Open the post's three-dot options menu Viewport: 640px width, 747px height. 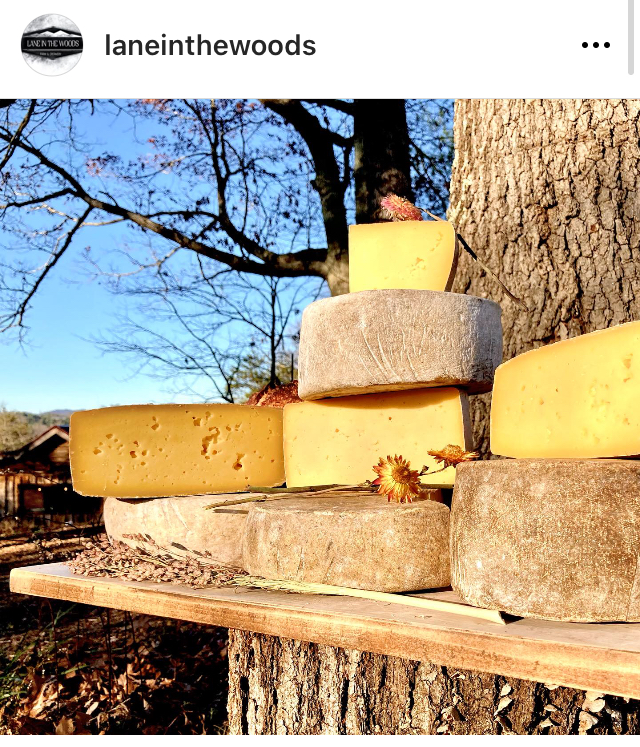pos(595,45)
